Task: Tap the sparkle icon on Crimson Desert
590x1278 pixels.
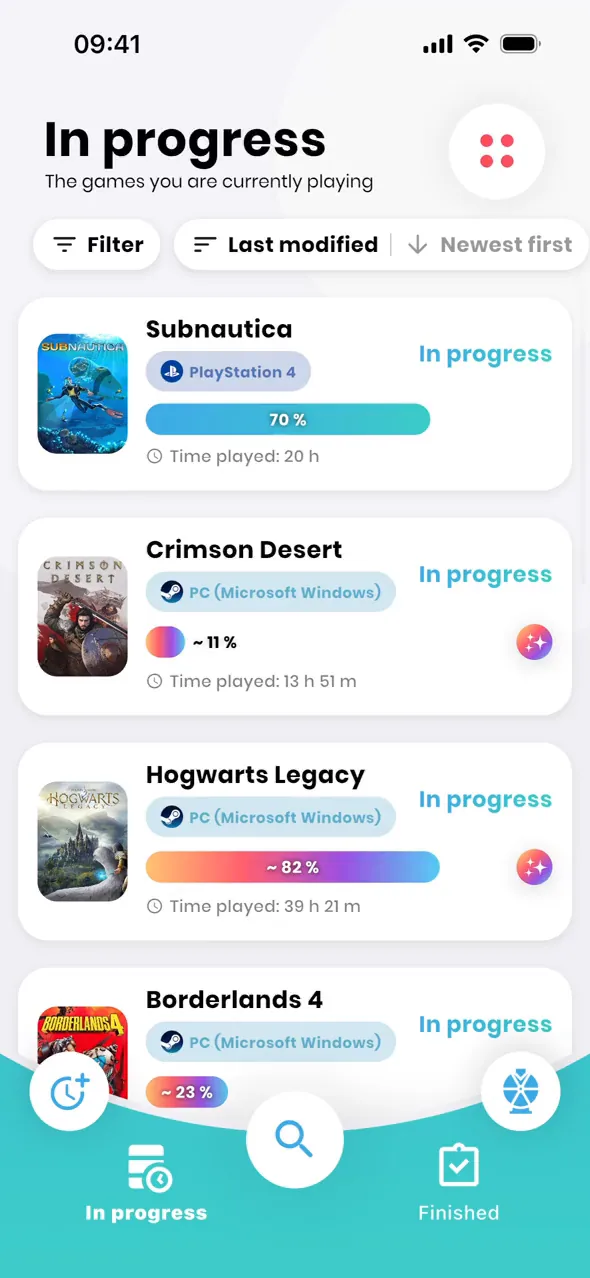Action: pos(535,642)
